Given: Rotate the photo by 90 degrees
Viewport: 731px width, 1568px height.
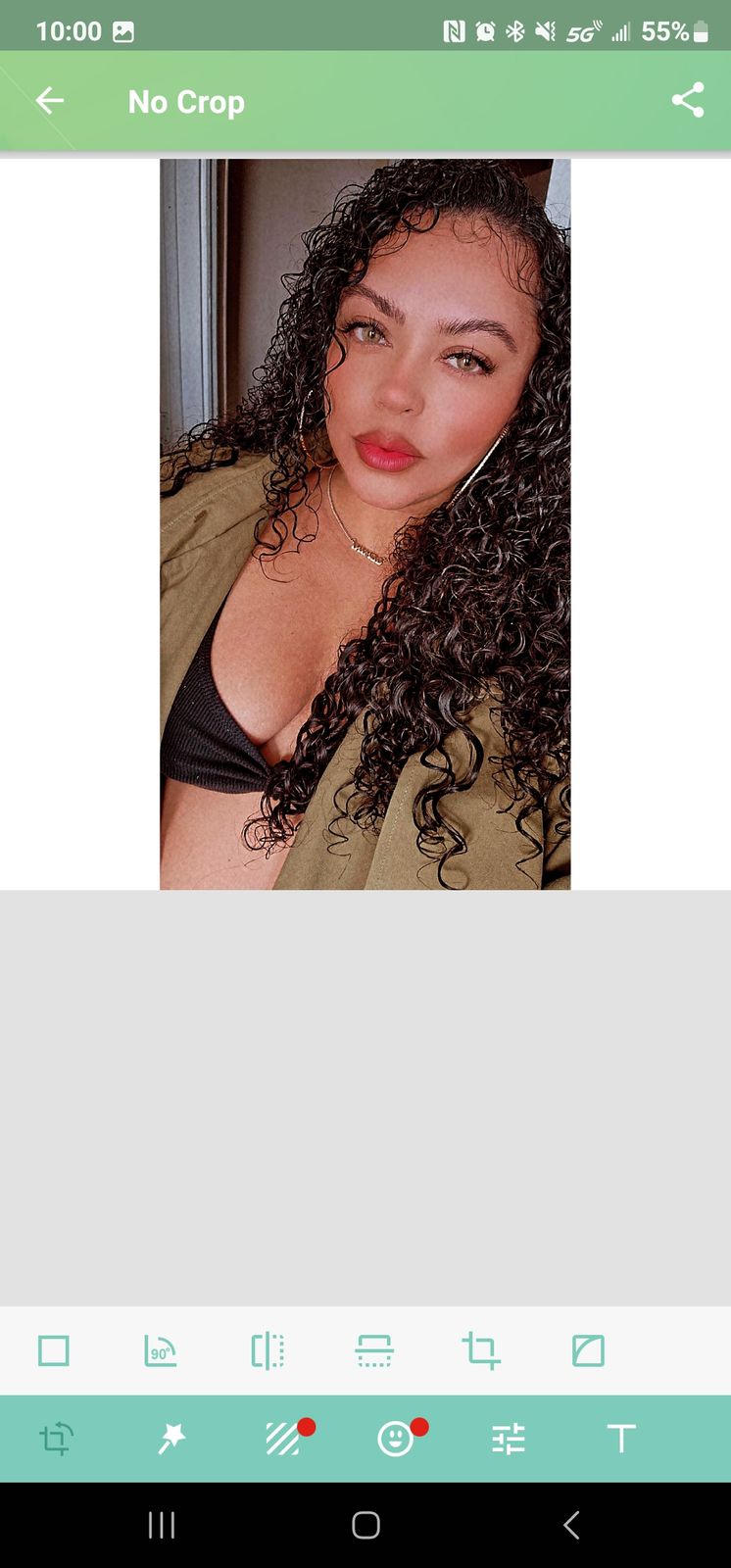Looking at the screenshot, I should [x=160, y=1350].
